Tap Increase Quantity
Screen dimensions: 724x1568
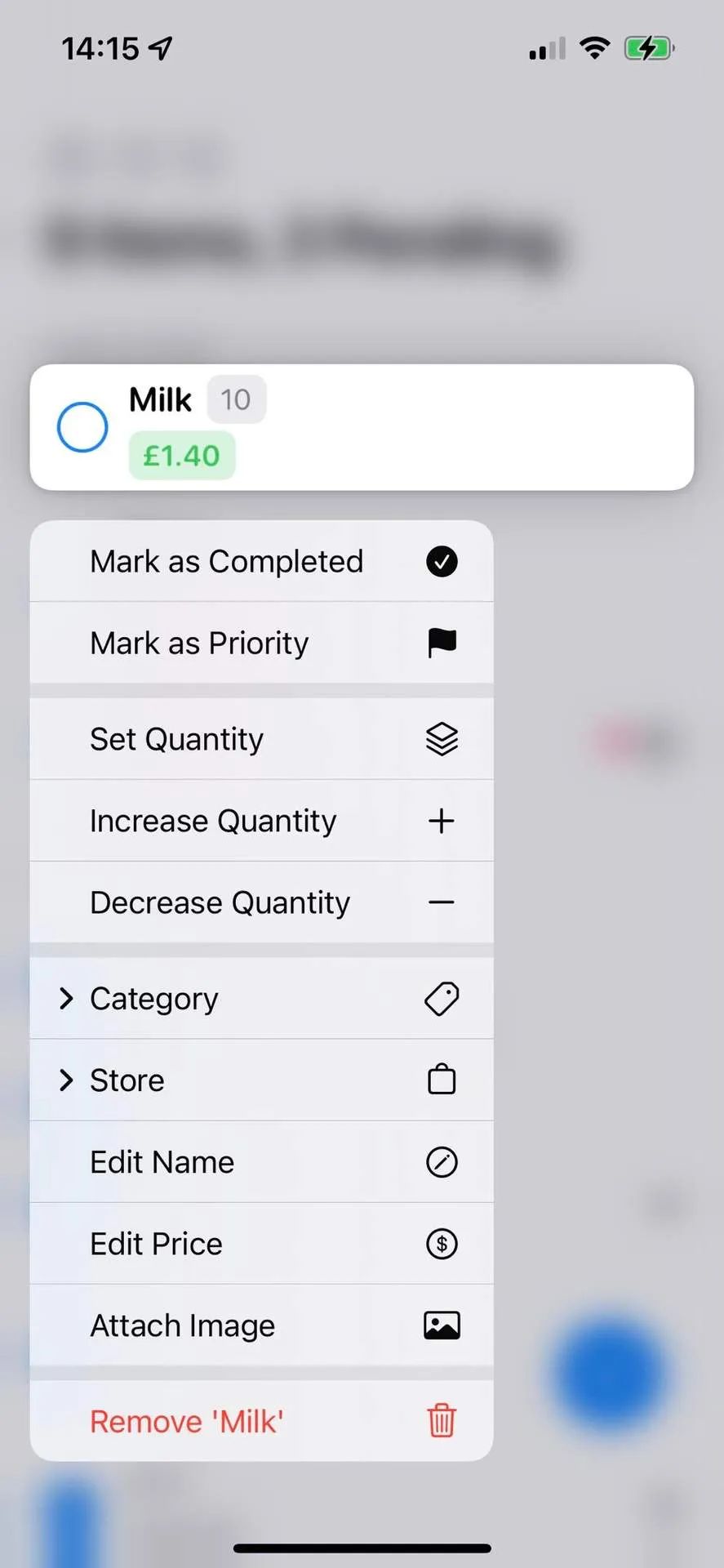(x=261, y=821)
